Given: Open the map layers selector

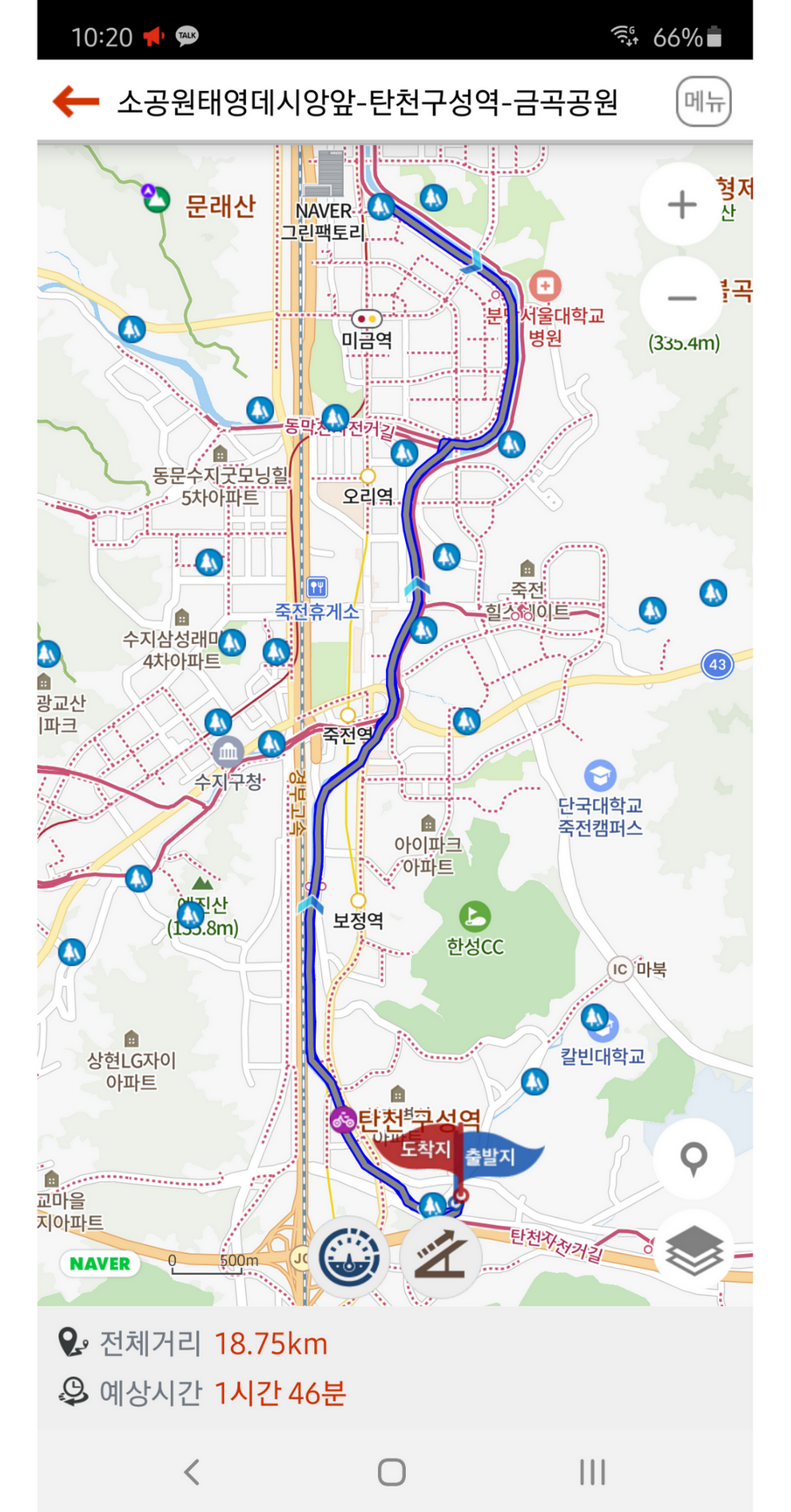Looking at the screenshot, I should click(693, 1251).
